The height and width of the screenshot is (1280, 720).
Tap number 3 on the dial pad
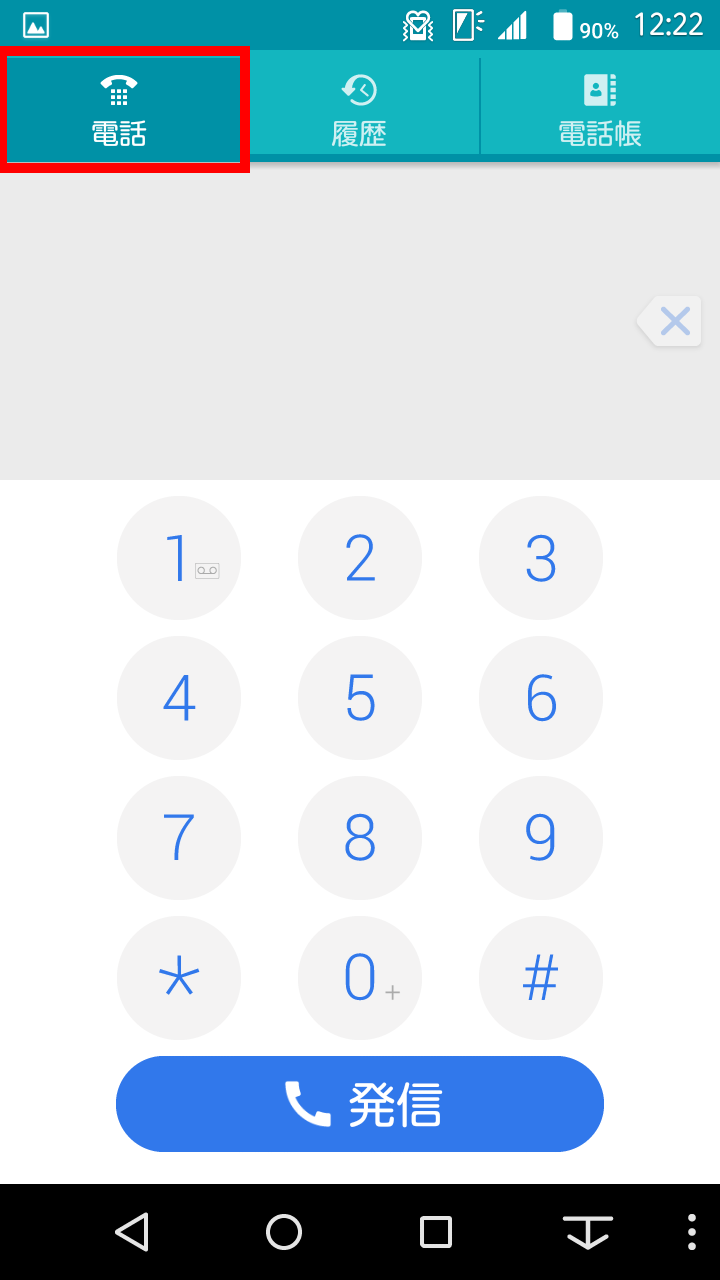point(541,558)
